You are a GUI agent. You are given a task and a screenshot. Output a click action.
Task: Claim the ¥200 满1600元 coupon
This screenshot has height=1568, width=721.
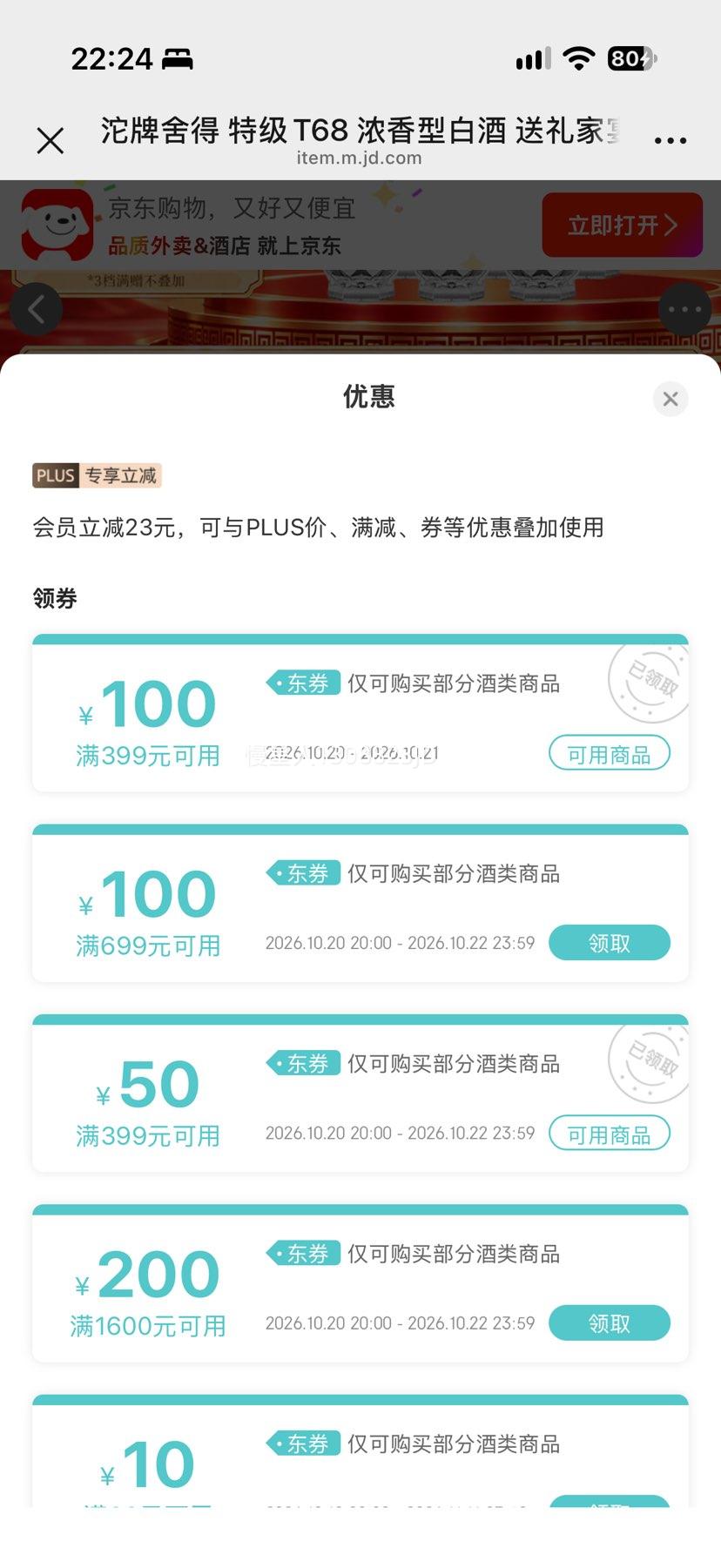609,1323
